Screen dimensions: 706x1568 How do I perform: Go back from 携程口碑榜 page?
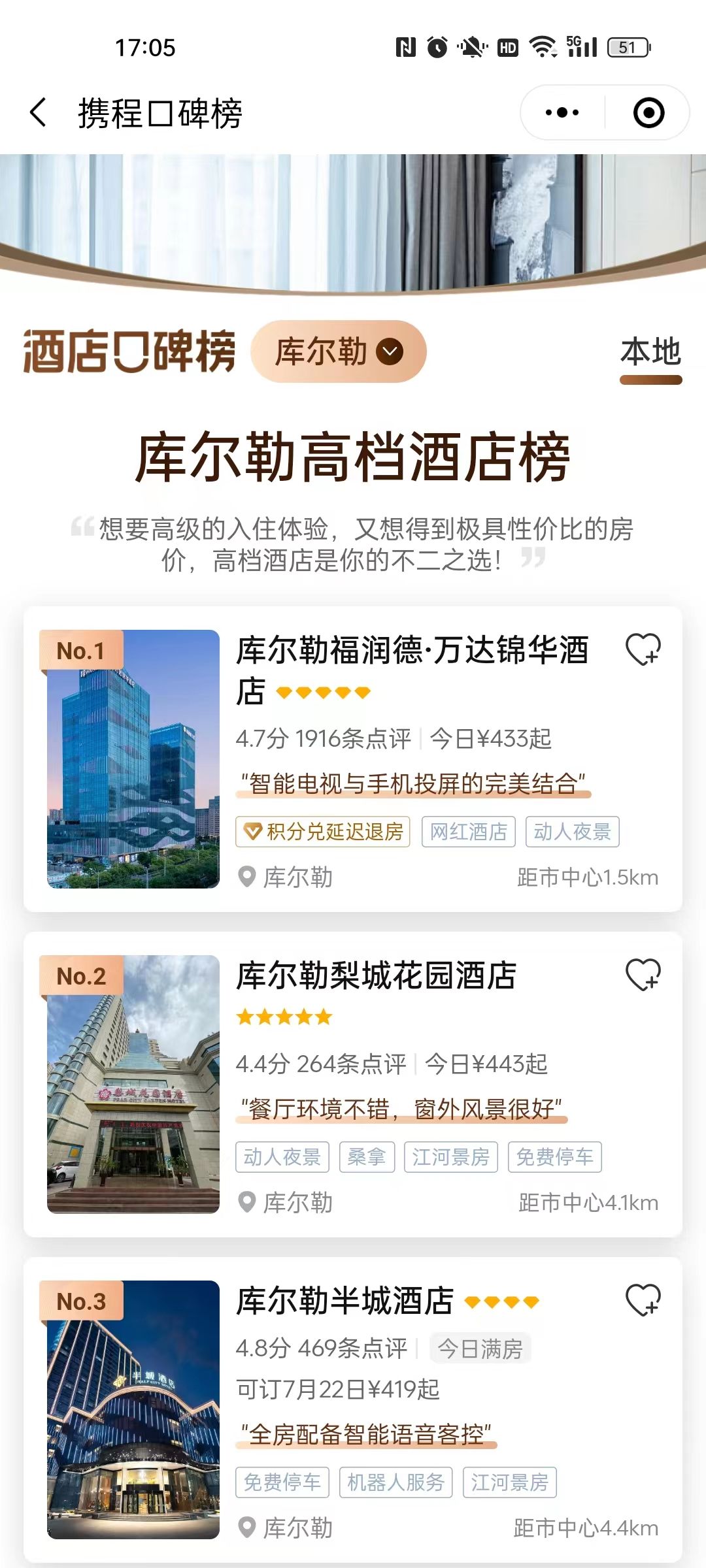(39, 112)
